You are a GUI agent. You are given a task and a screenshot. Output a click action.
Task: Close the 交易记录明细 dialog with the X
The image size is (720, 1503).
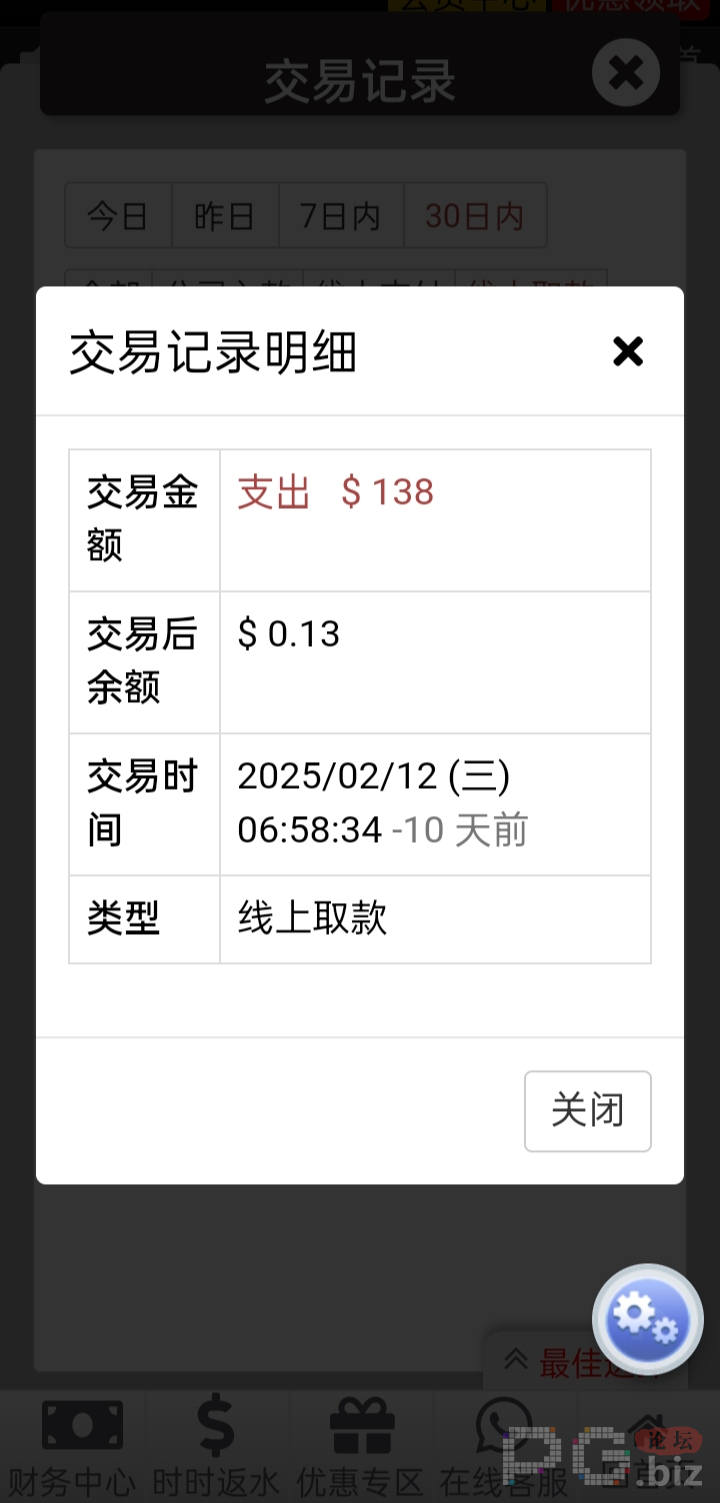click(628, 351)
